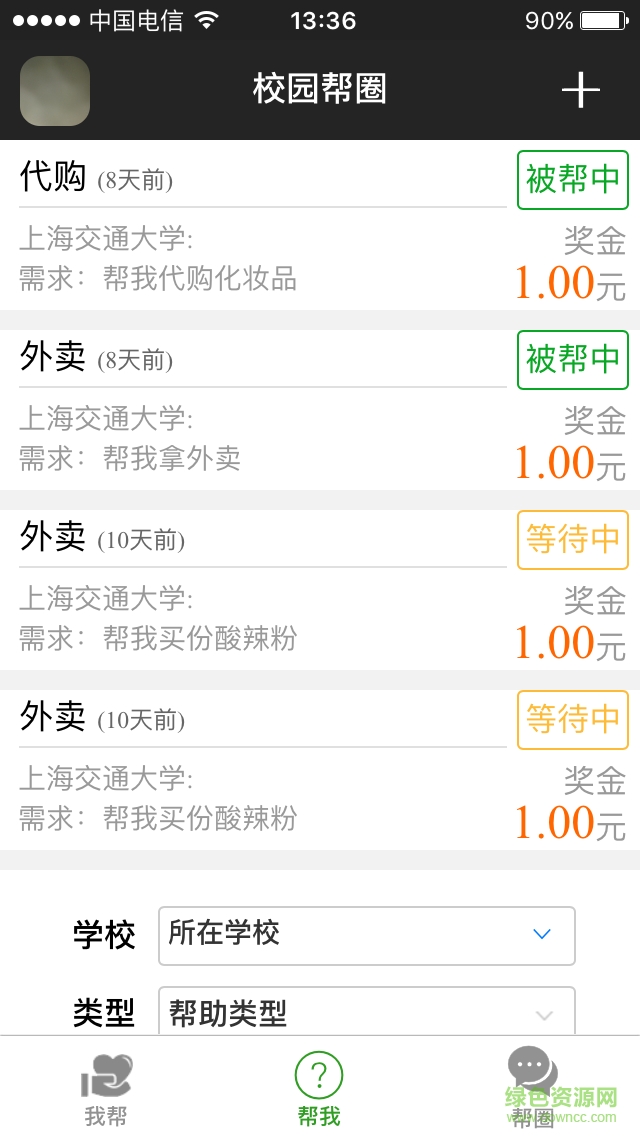Add a new help request with plus icon
This screenshot has height=1136, width=640.
pyautogui.click(x=580, y=91)
